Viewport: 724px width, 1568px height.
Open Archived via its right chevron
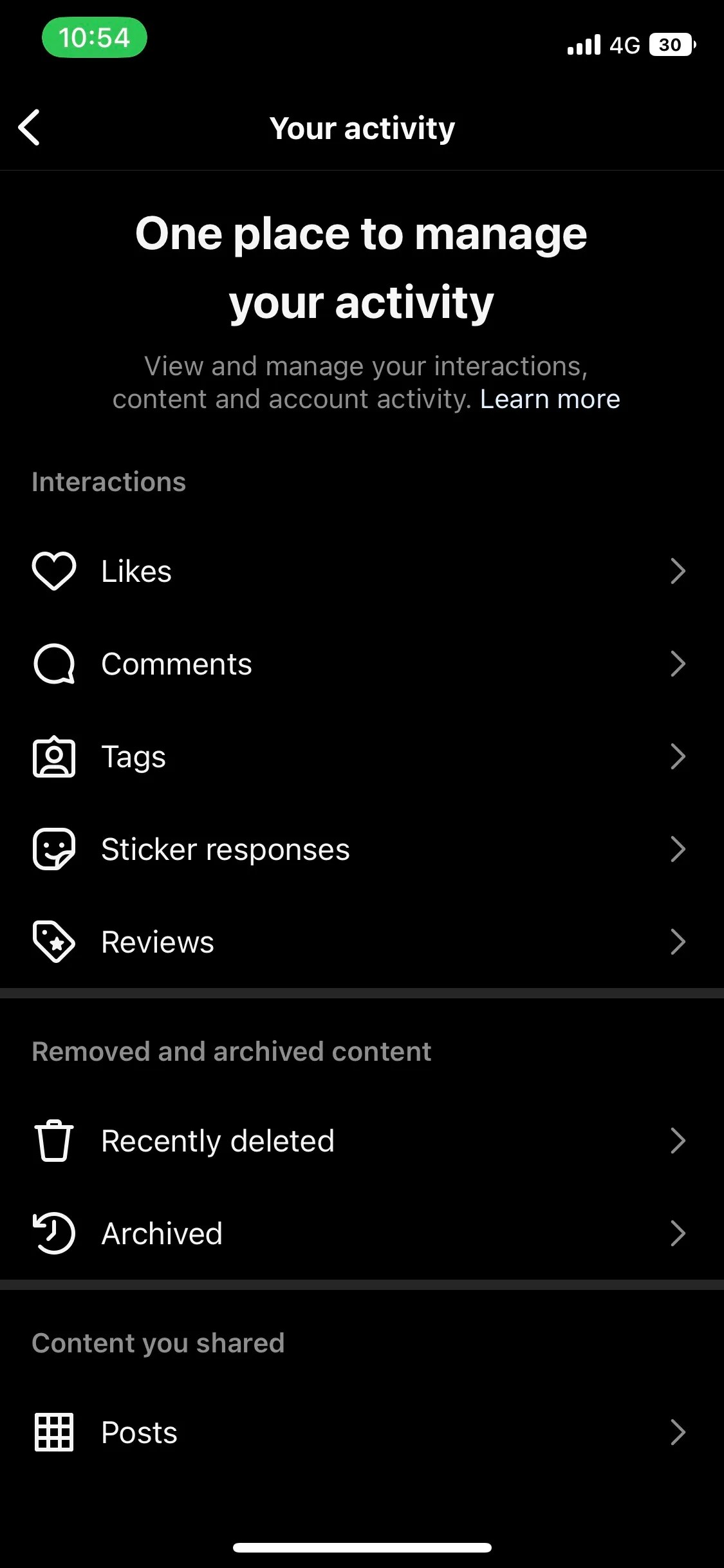click(678, 1233)
